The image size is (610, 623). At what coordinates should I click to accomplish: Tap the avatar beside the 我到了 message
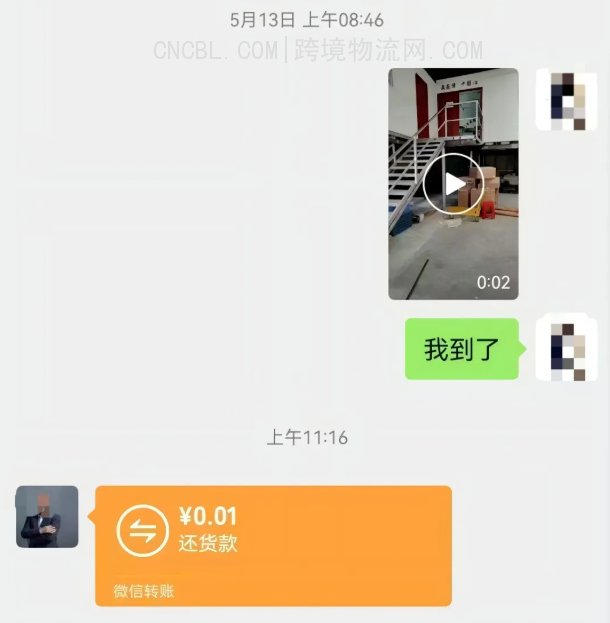point(566,348)
